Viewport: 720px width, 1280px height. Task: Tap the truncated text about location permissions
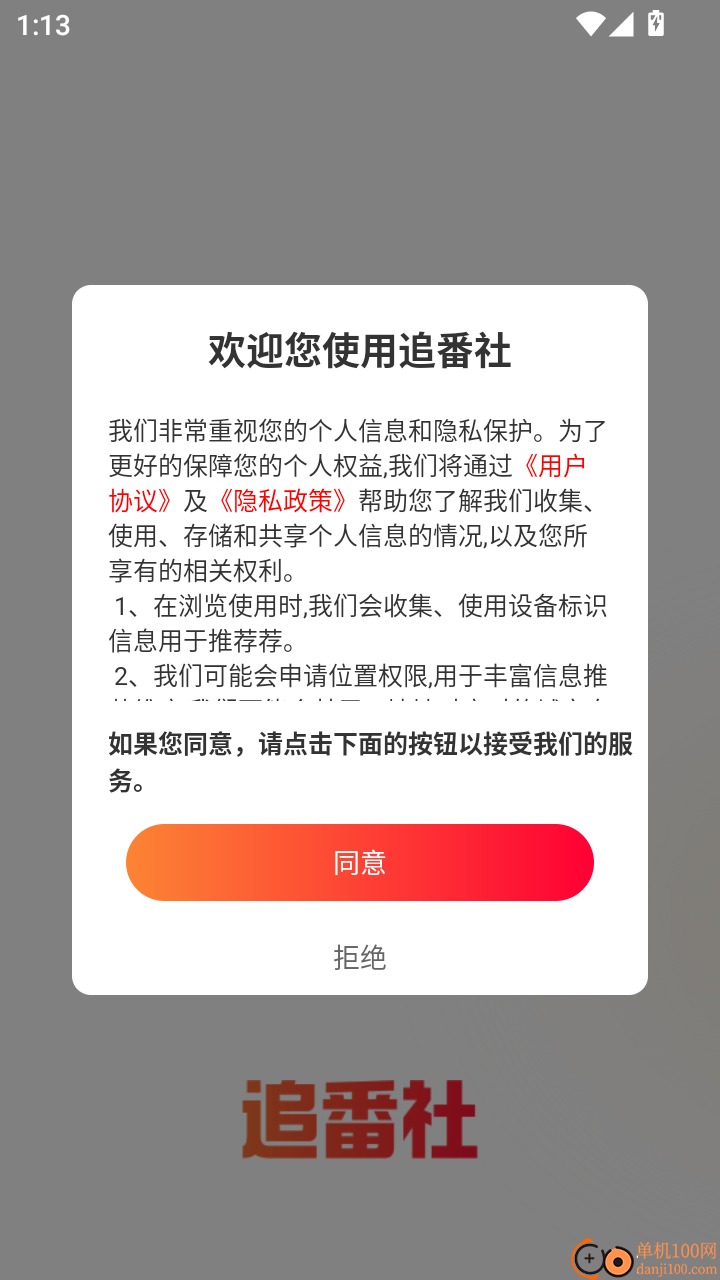pos(360,678)
